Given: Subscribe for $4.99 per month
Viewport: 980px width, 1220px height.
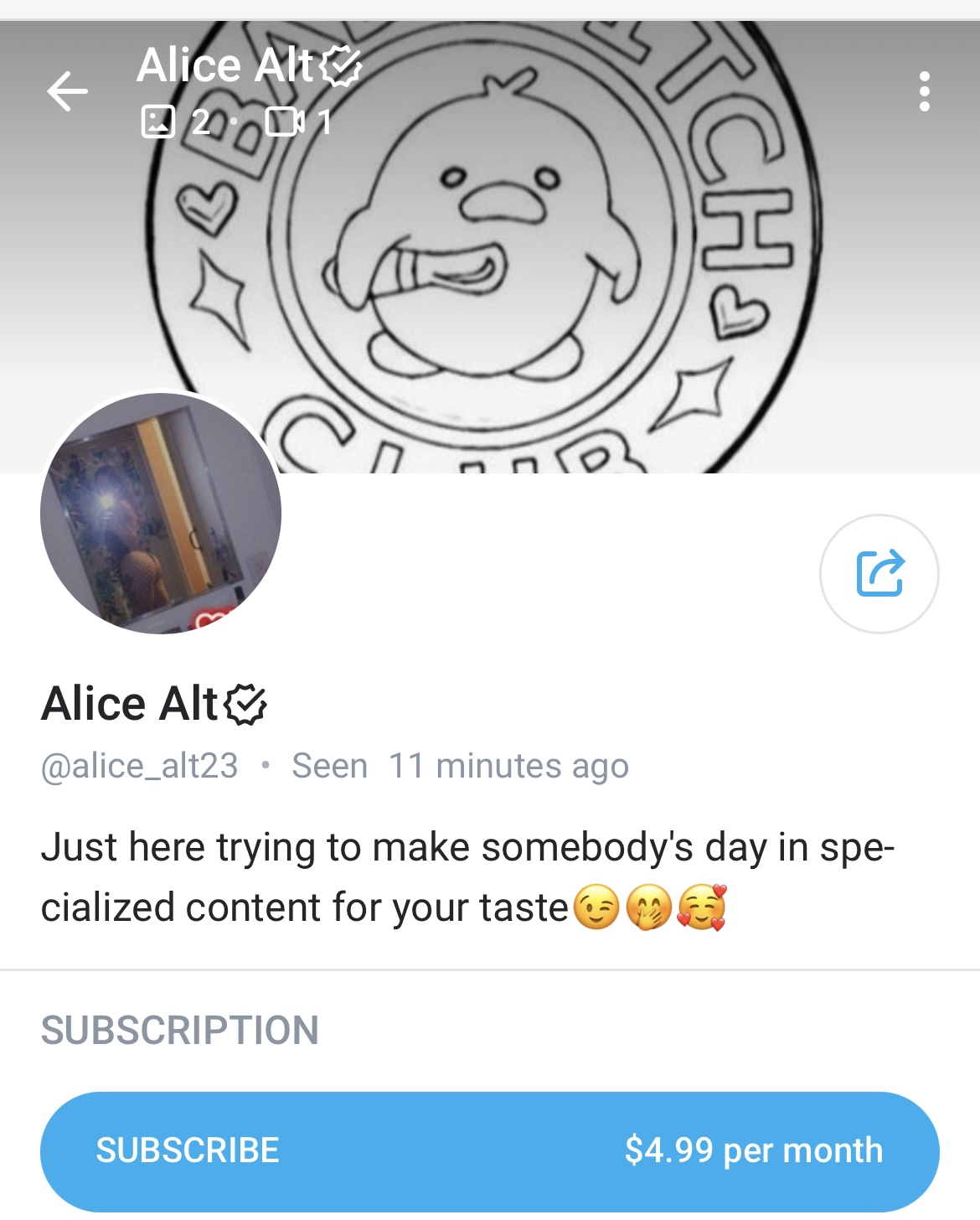Looking at the screenshot, I should click(489, 1150).
